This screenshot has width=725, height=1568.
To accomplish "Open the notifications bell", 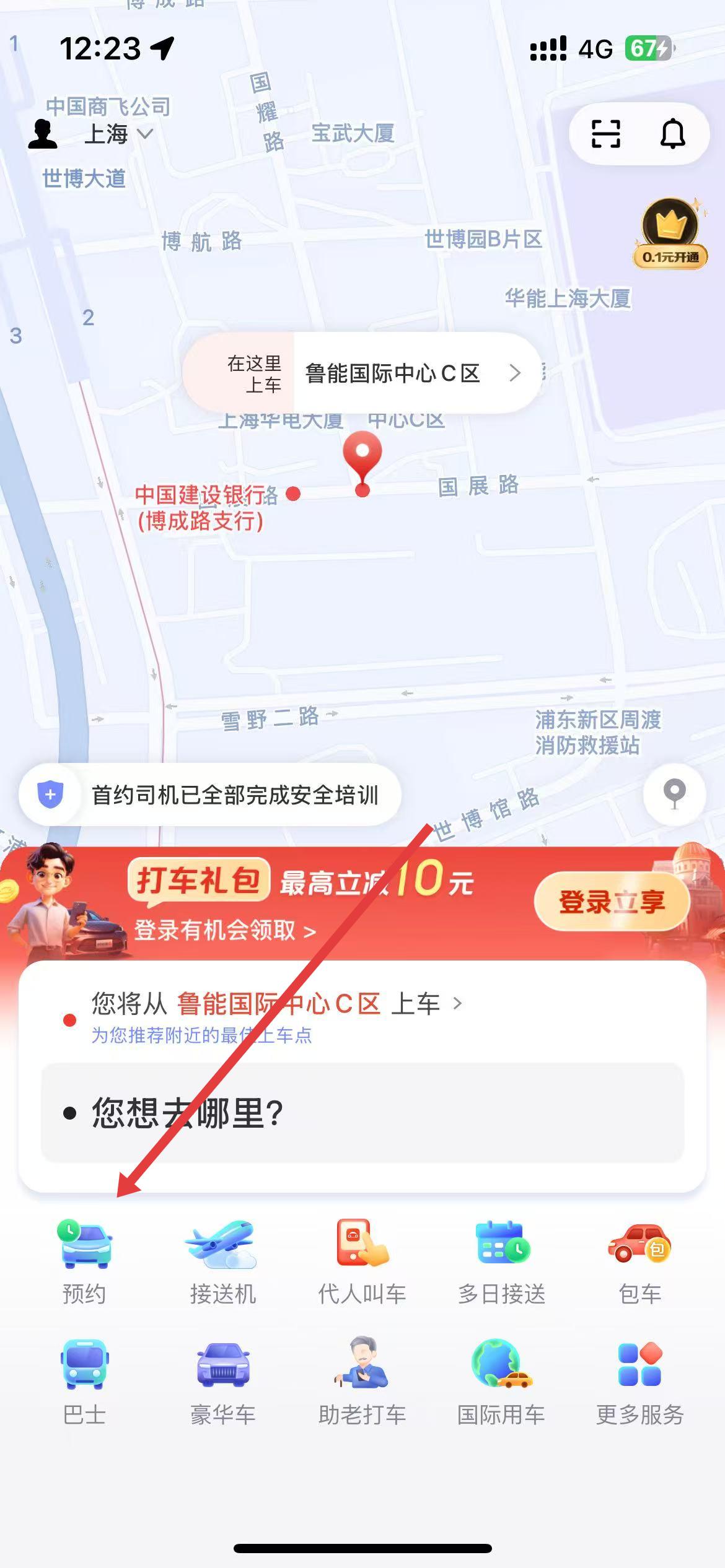I will pos(672,134).
